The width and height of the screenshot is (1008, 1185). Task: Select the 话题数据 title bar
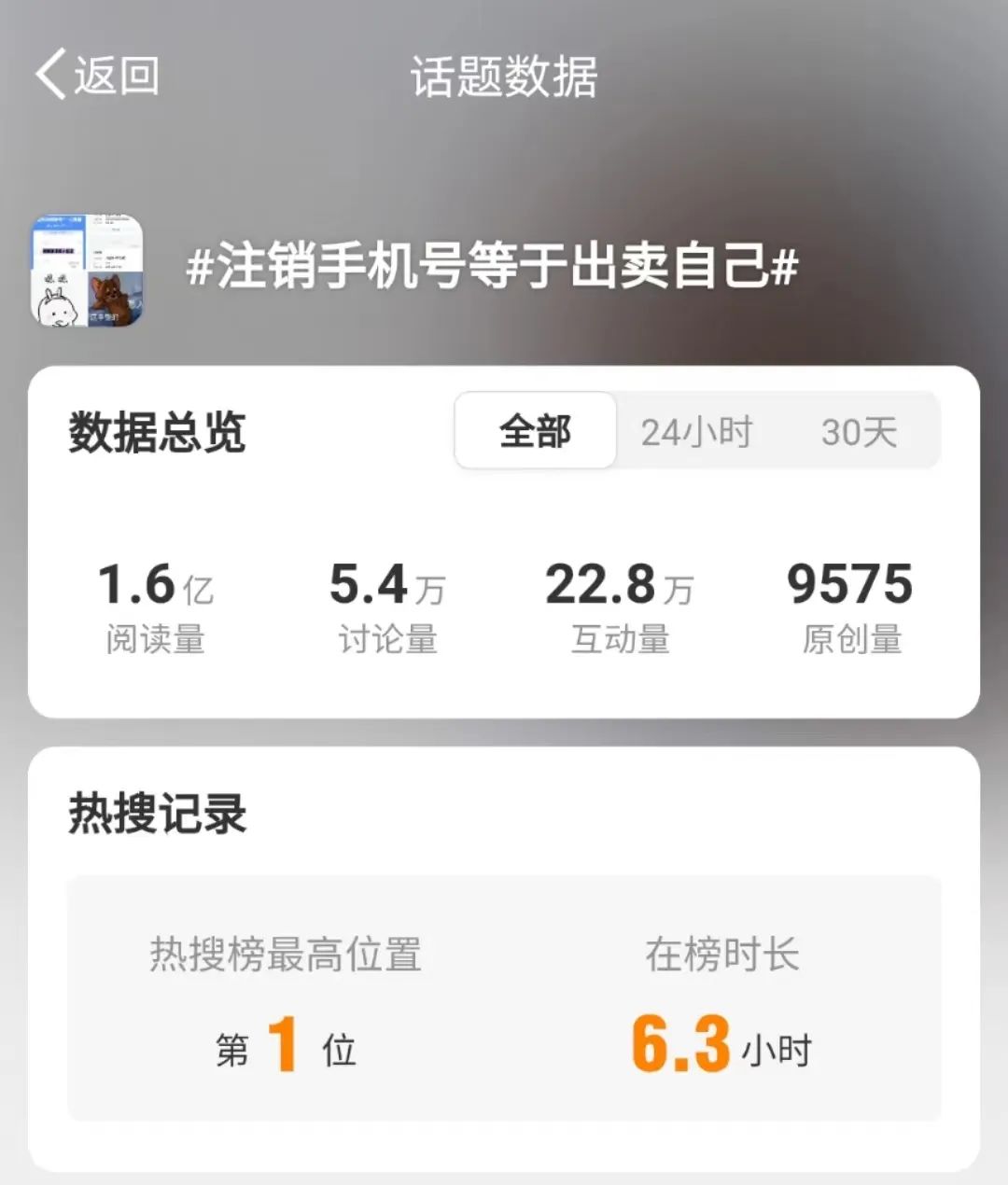point(504,77)
